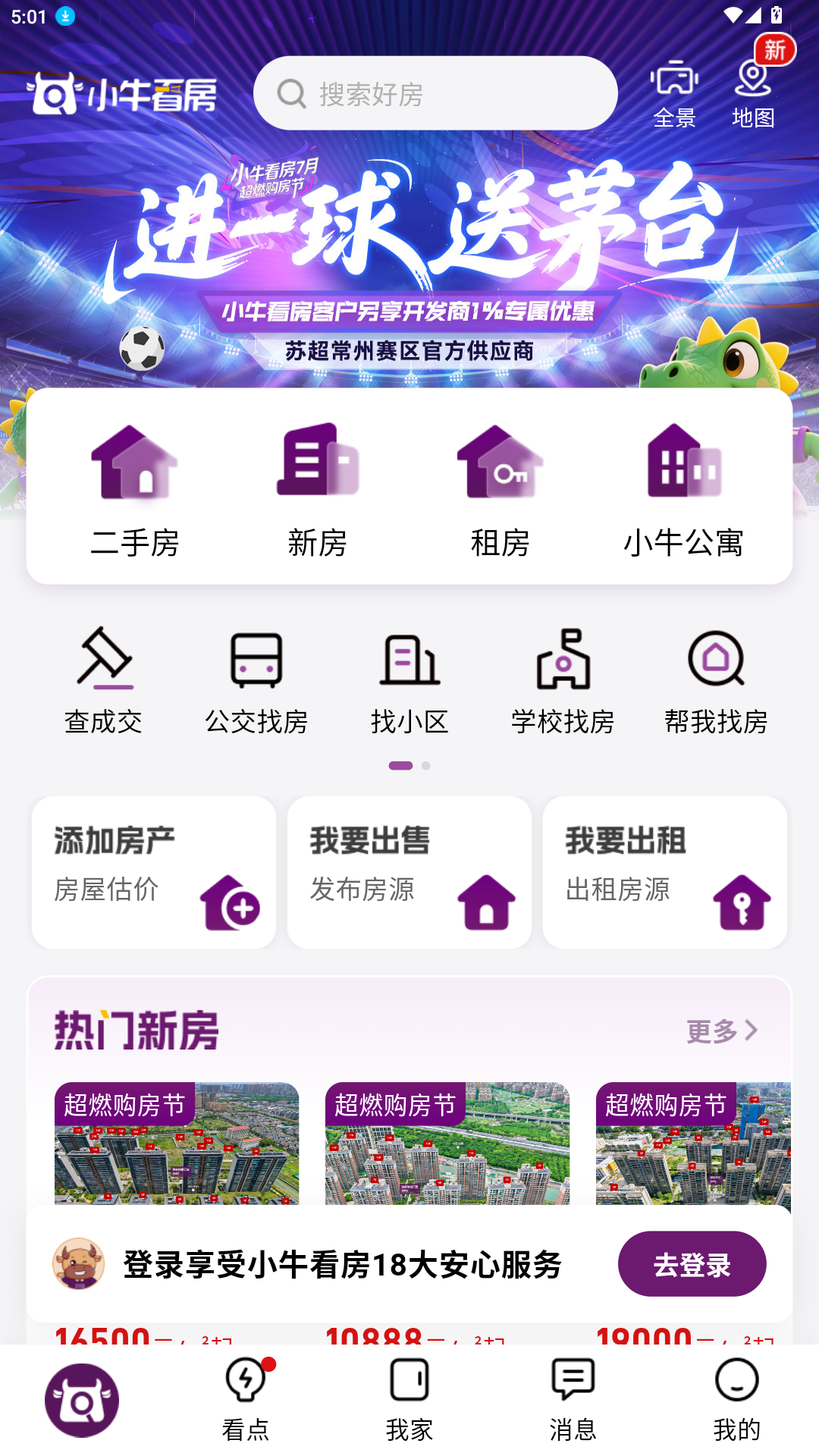Switch to the 看点 tab
This screenshot has height=1456, width=819.
[x=246, y=1400]
